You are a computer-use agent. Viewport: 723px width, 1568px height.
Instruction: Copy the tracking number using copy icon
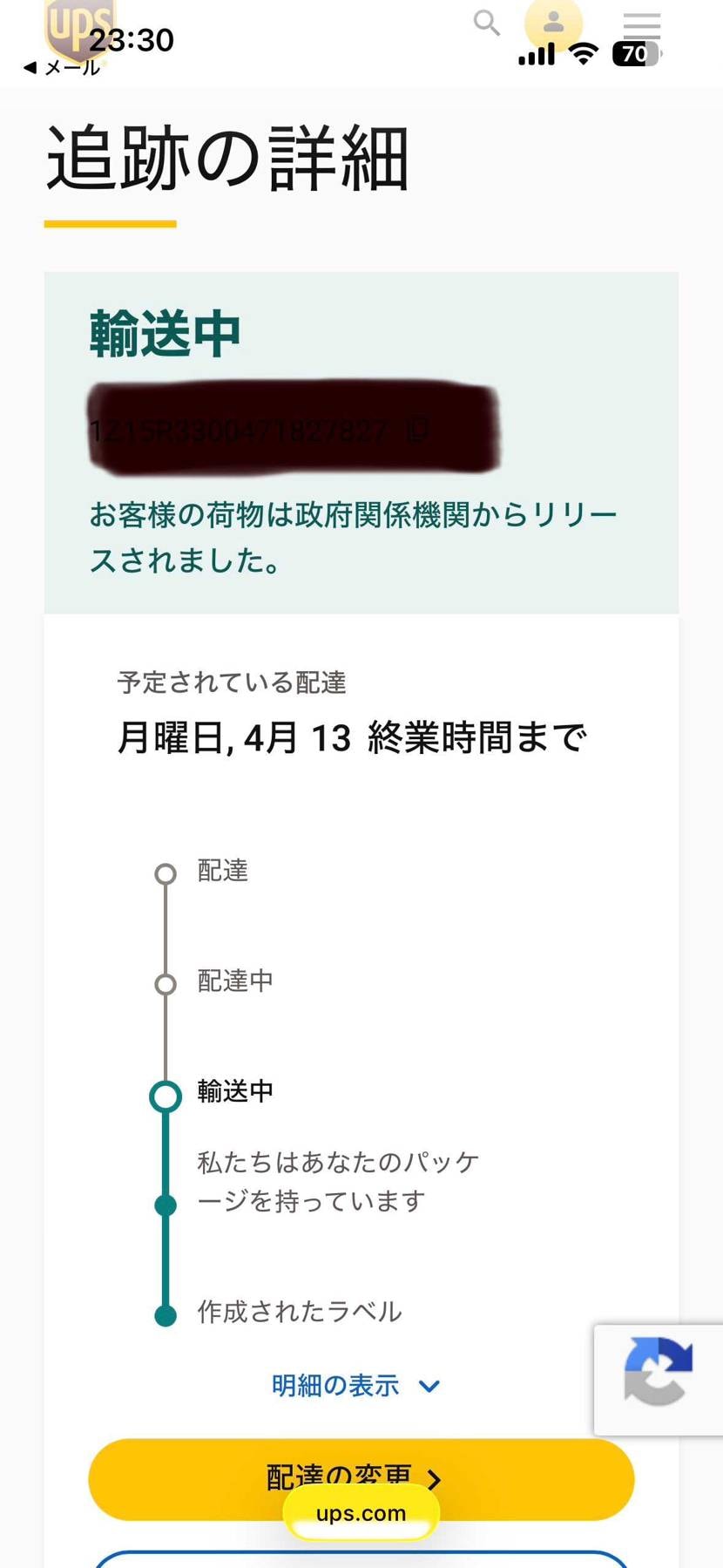[x=416, y=427]
